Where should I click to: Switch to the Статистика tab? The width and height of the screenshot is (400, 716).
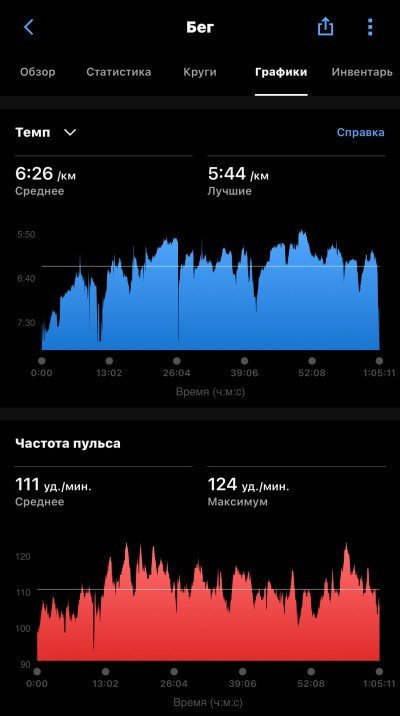(x=118, y=72)
